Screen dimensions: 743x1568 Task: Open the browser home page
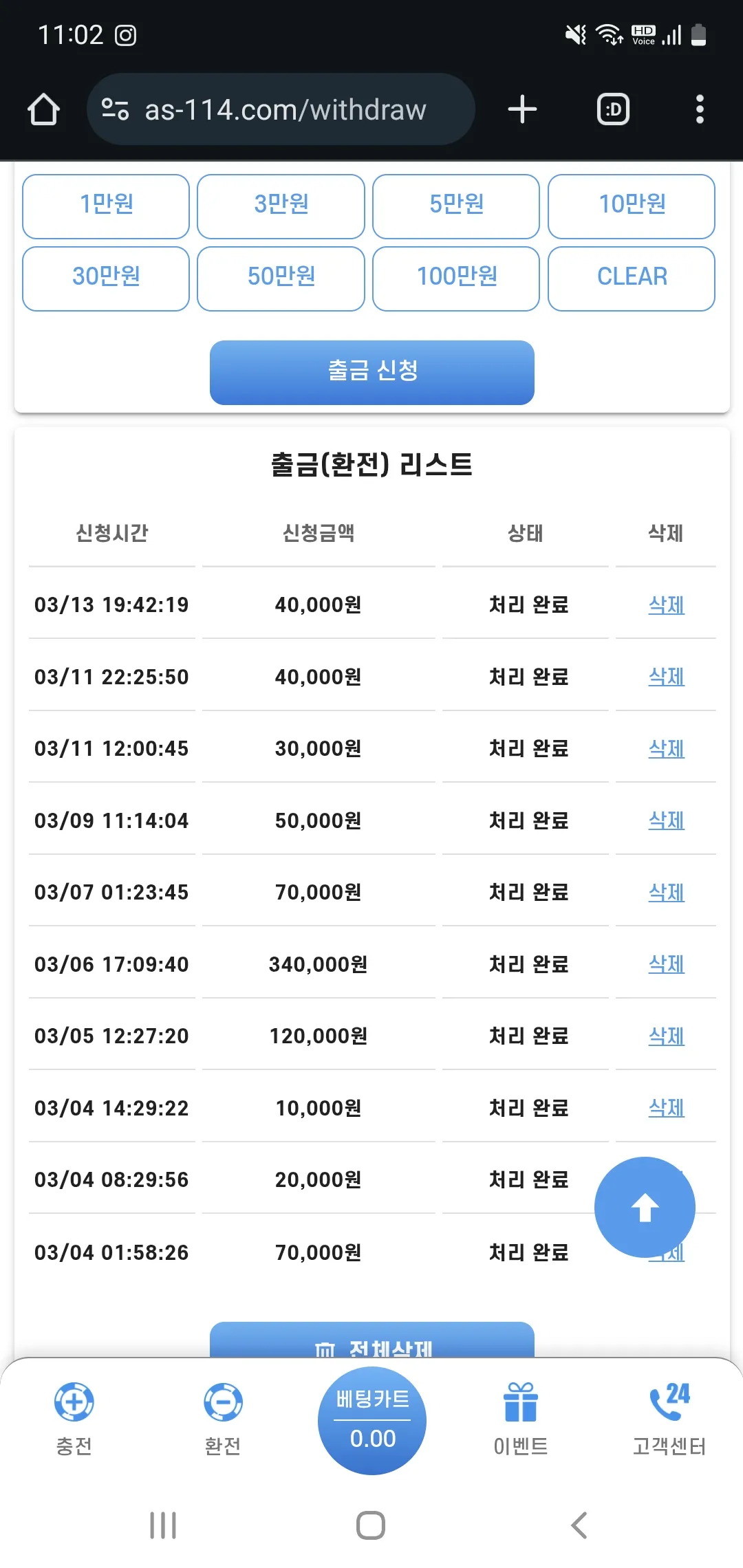pyautogui.click(x=43, y=109)
